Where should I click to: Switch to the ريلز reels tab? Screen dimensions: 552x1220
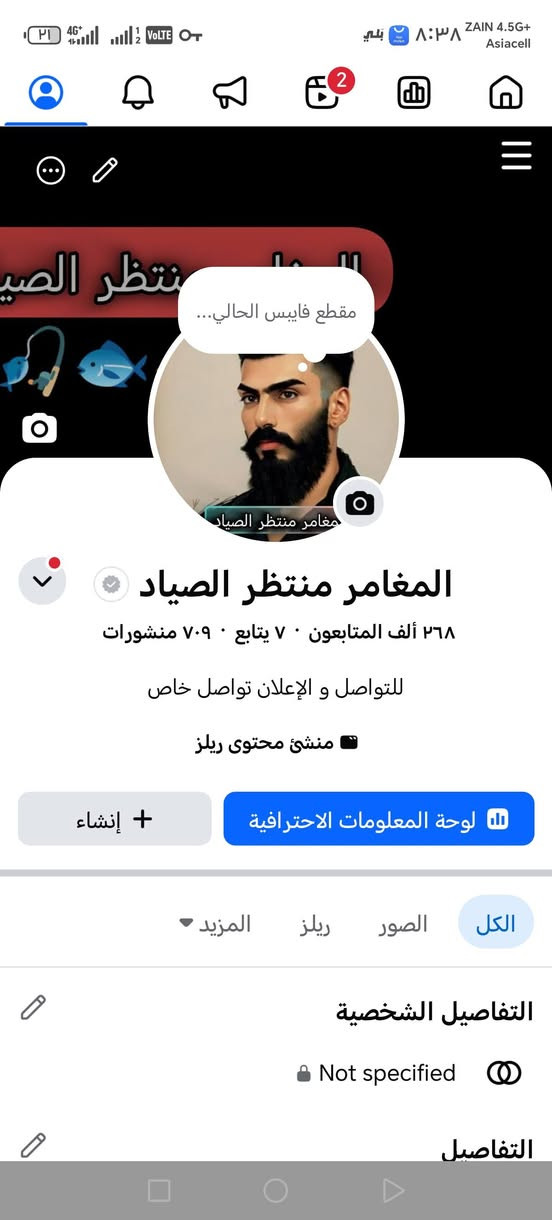(x=315, y=925)
